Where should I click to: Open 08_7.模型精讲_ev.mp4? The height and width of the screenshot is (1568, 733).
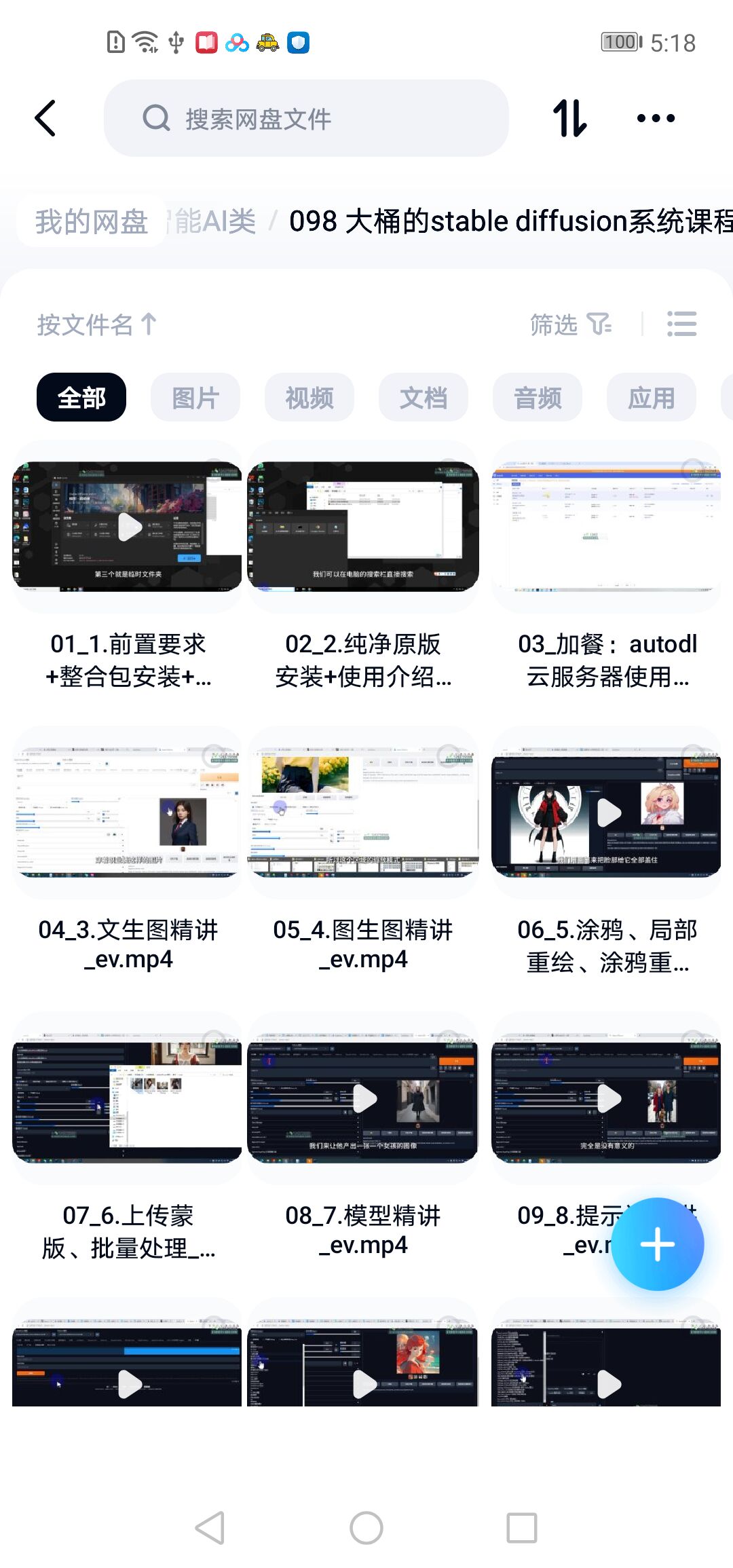[363, 1098]
